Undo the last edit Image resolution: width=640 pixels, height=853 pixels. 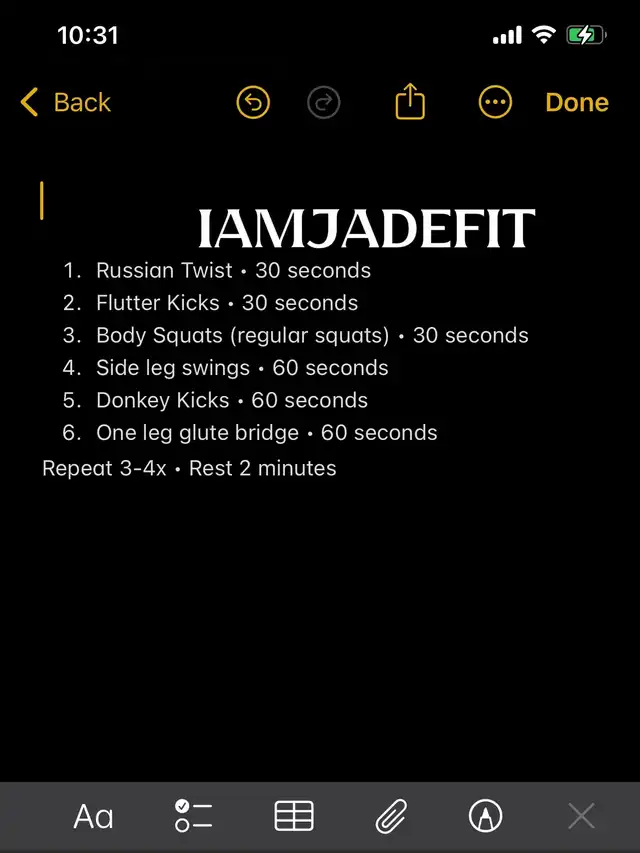pos(253,102)
